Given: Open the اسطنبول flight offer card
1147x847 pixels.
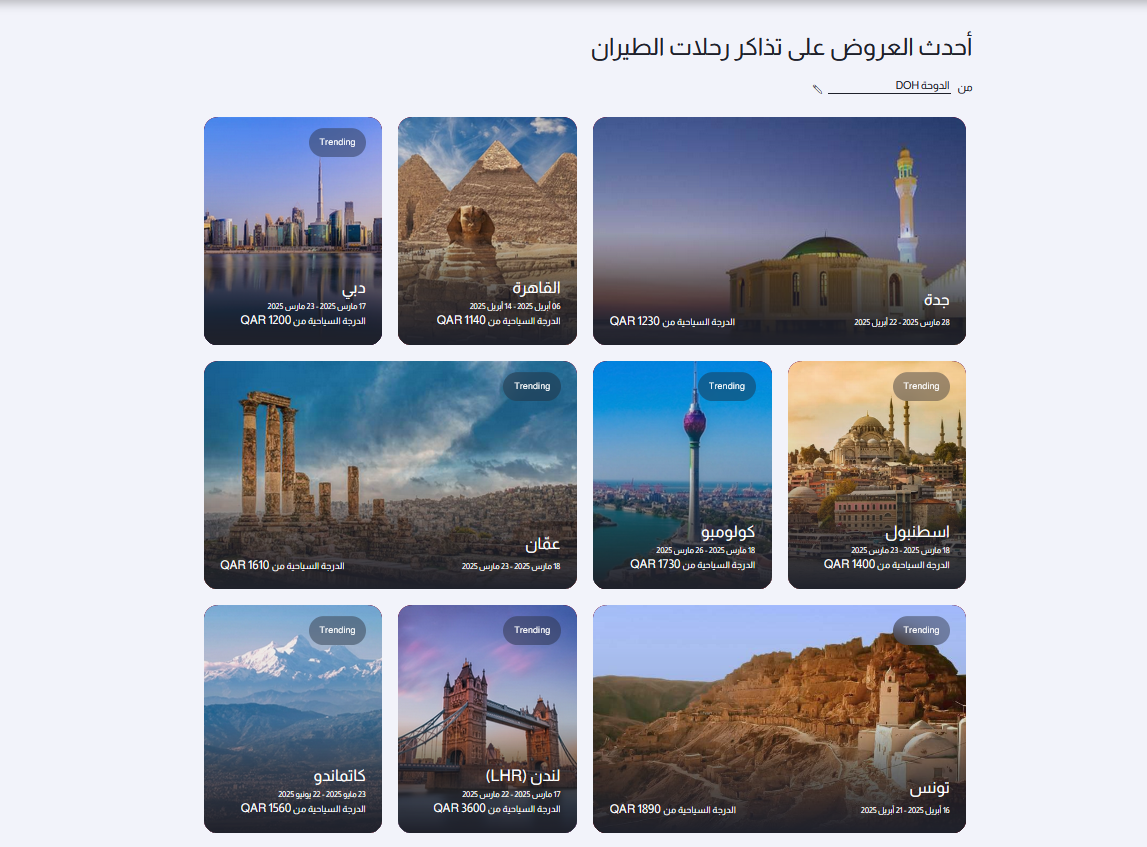Looking at the screenshot, I should pos(876,475).
